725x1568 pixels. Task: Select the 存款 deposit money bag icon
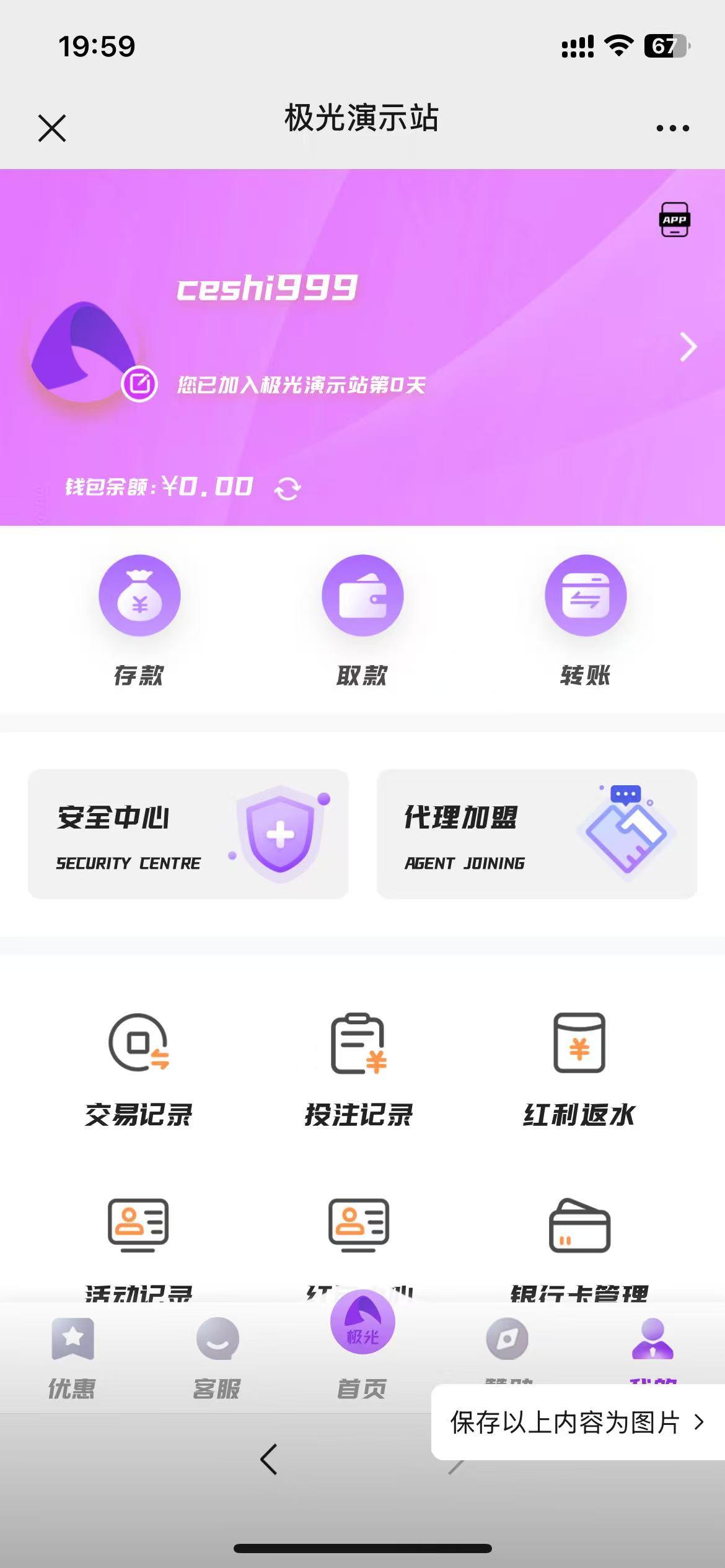(139, 595)
